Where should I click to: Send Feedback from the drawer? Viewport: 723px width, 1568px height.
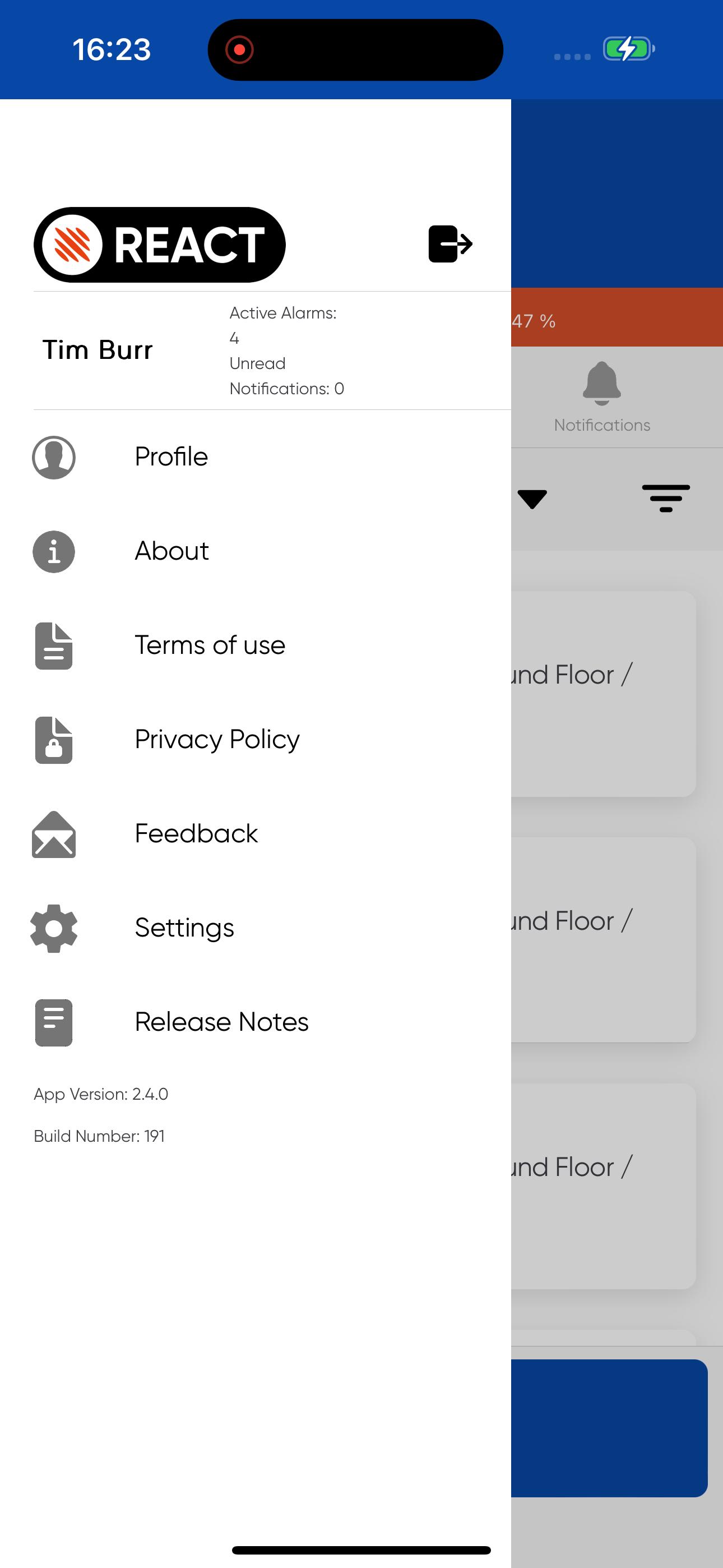(x=196, y=834)
